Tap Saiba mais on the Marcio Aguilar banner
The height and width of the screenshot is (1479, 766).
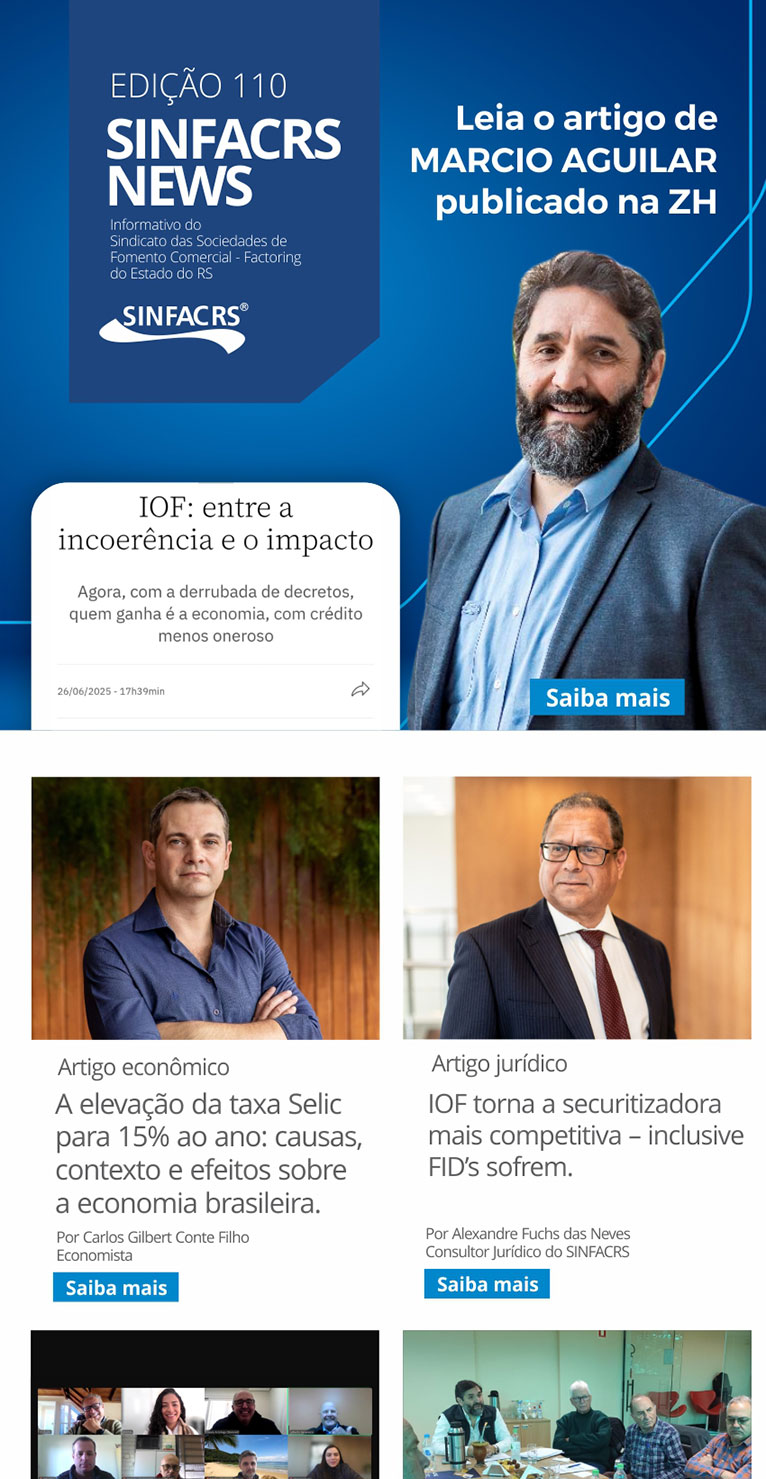coord(607,697)
